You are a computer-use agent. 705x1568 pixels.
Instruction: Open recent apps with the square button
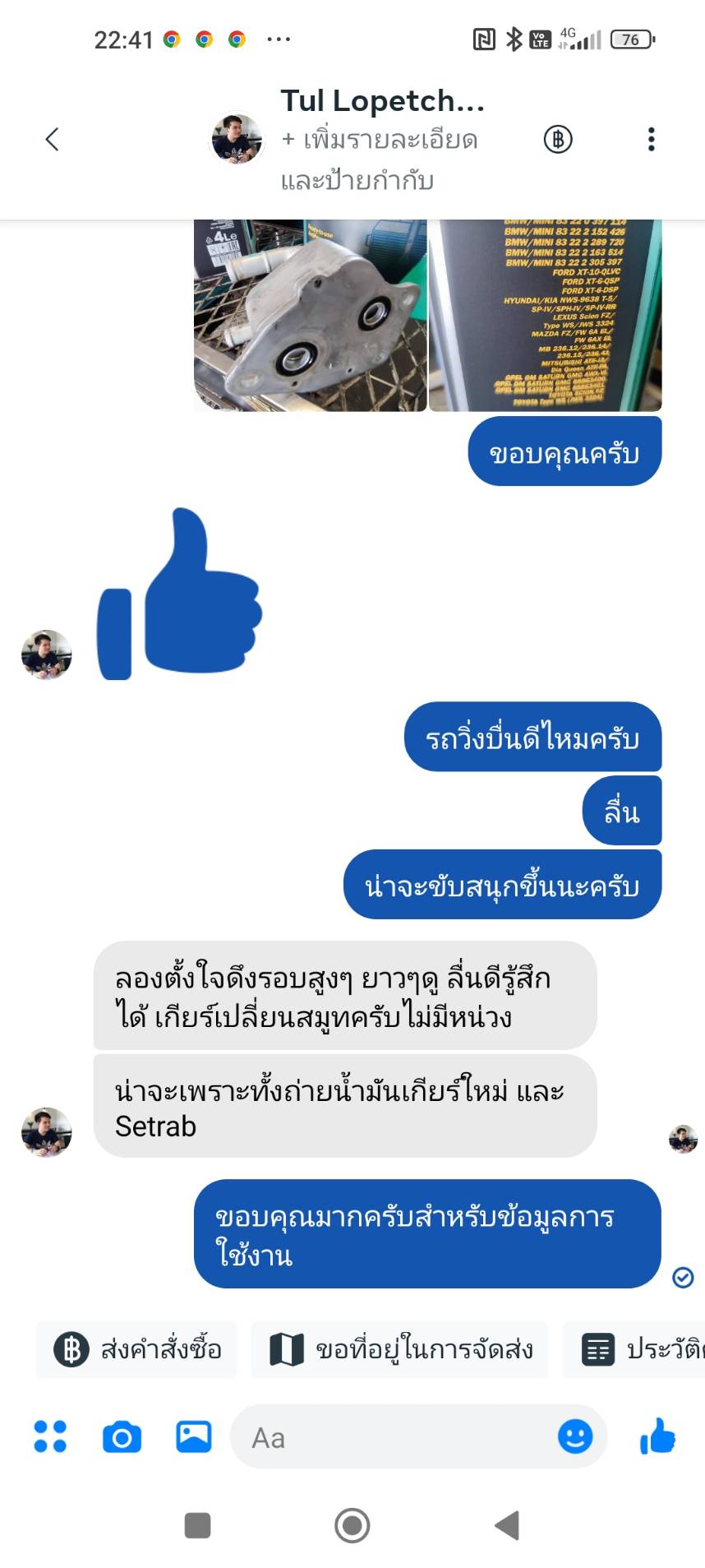198,1525
